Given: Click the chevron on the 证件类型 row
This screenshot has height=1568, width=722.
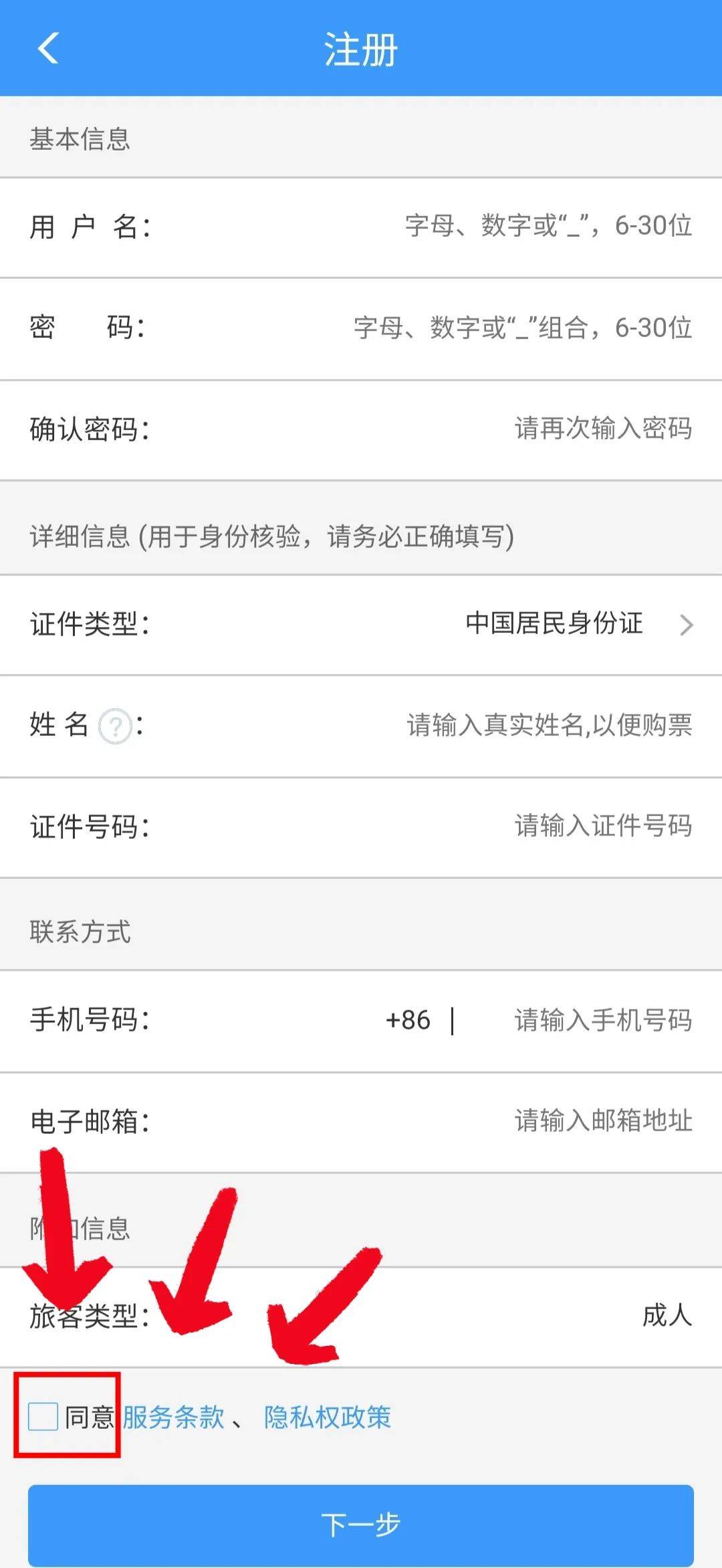Looking at the screenshot, I should 685,625.
